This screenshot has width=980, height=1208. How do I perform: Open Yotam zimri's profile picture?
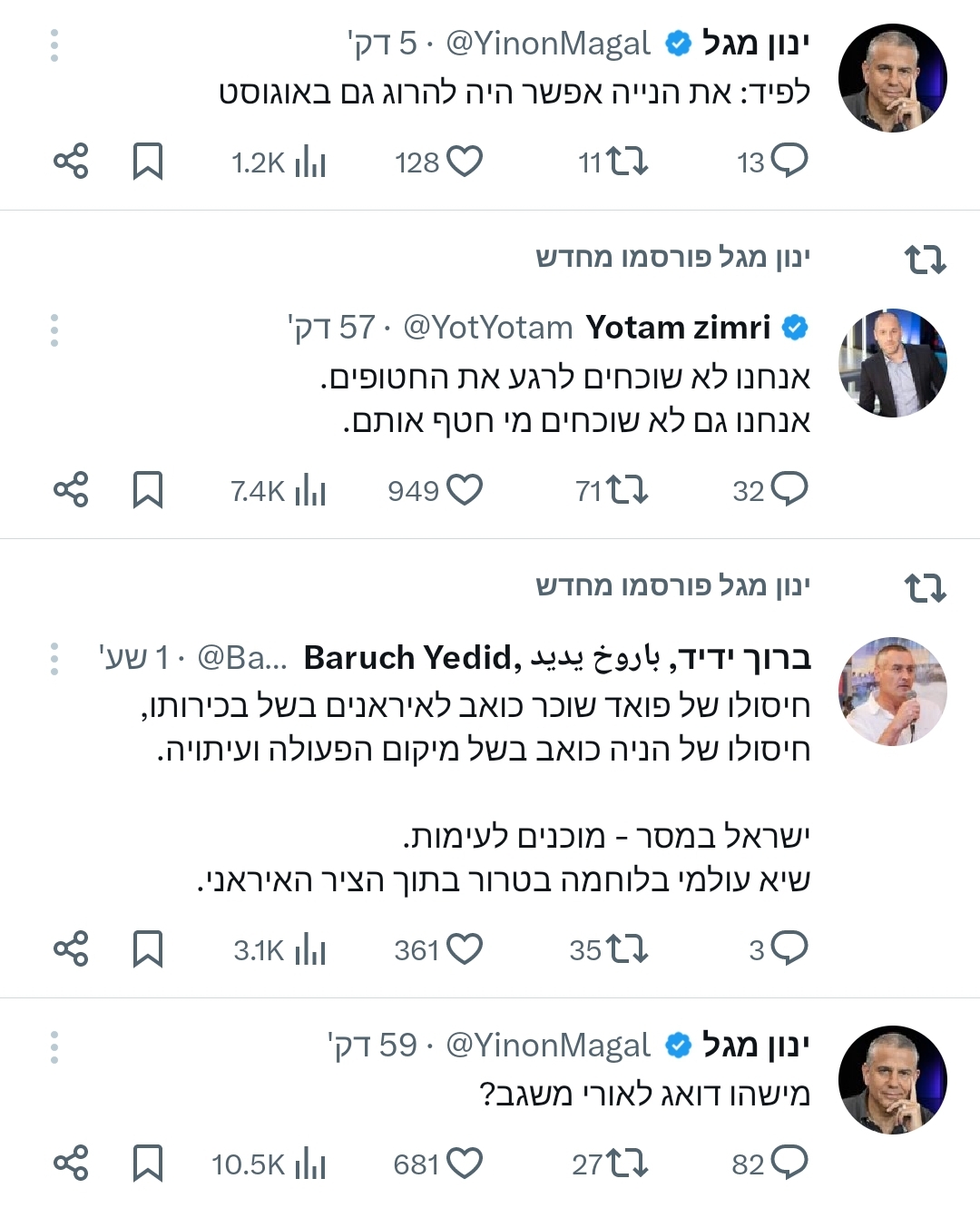tap(892, 363)
